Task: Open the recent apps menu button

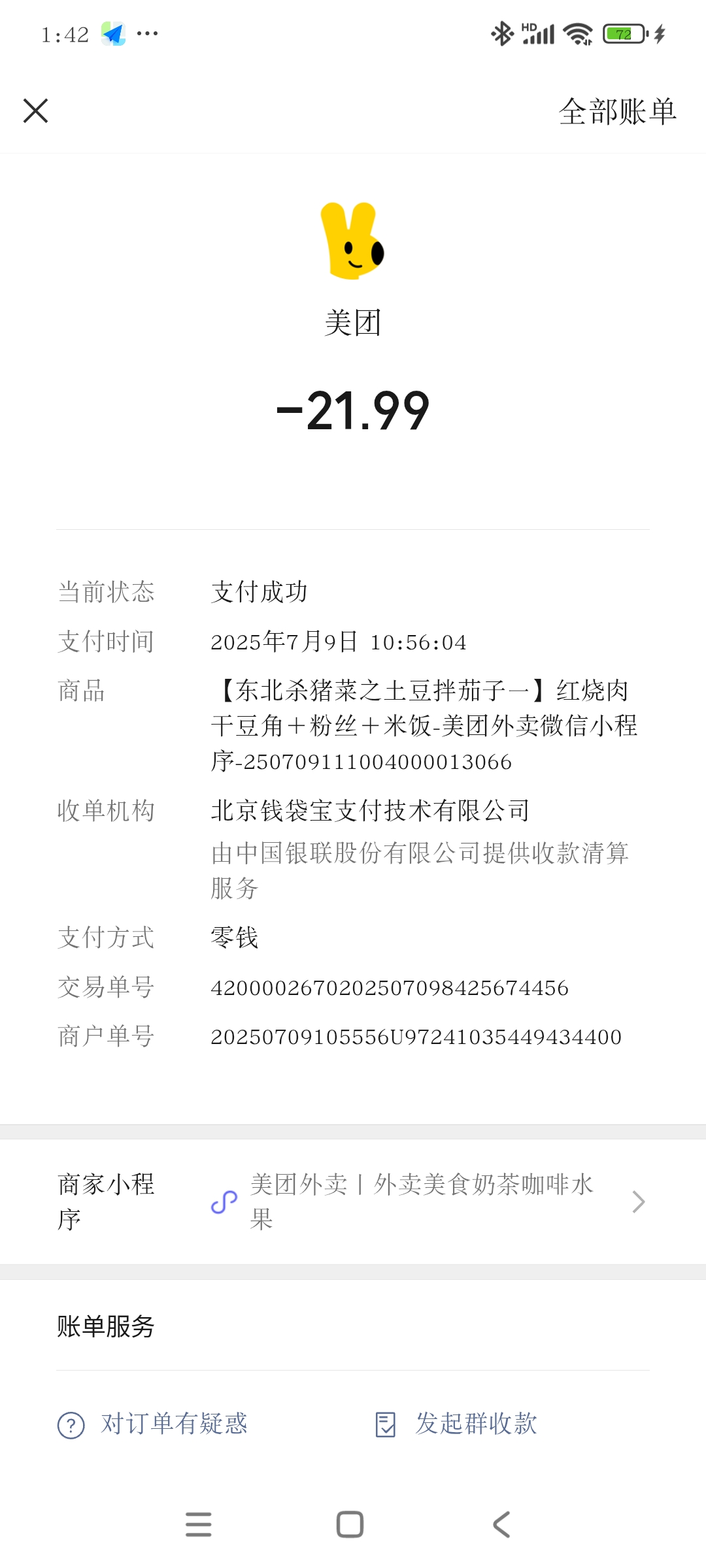Action: point(199,1525)
